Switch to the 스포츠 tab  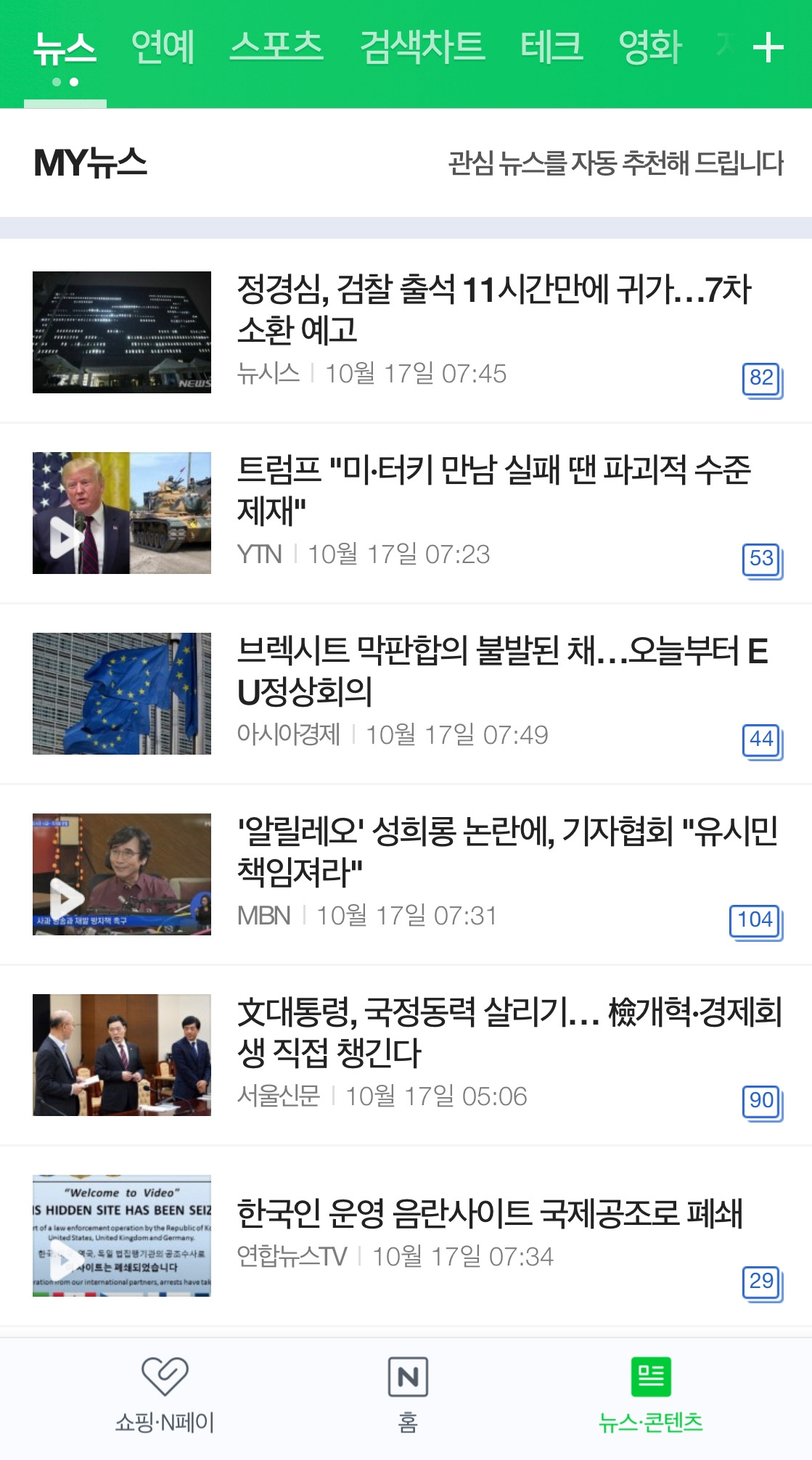click(x=276, y=48)
